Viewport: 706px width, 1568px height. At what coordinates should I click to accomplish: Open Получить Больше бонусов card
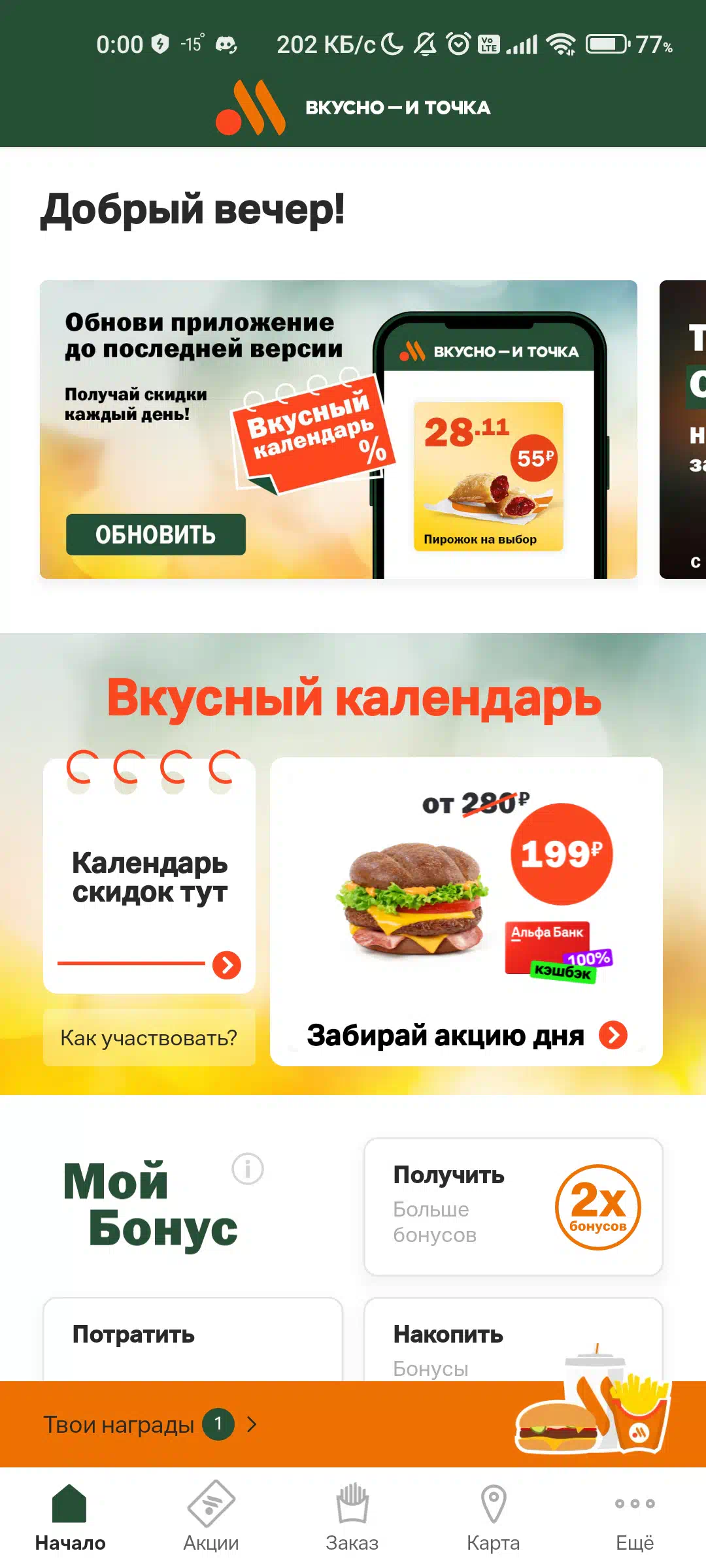point(513,1207)
